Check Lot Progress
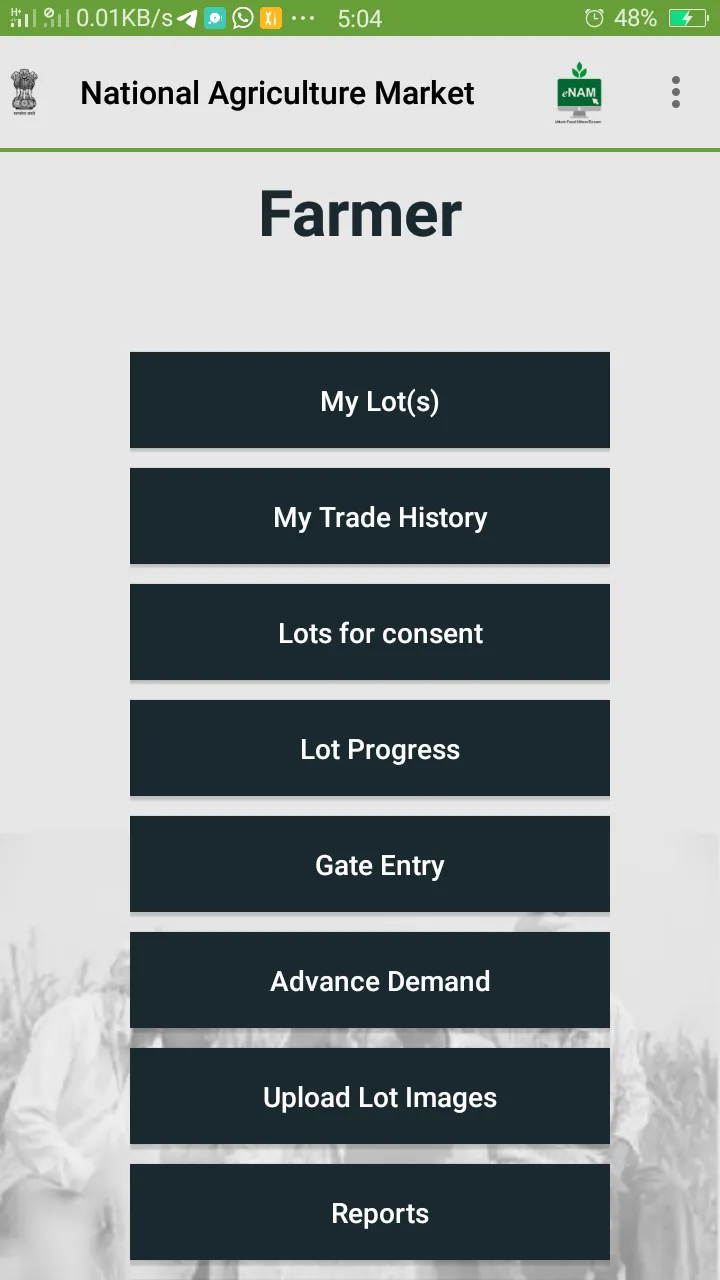The image size is (720, 1280). 369,748
